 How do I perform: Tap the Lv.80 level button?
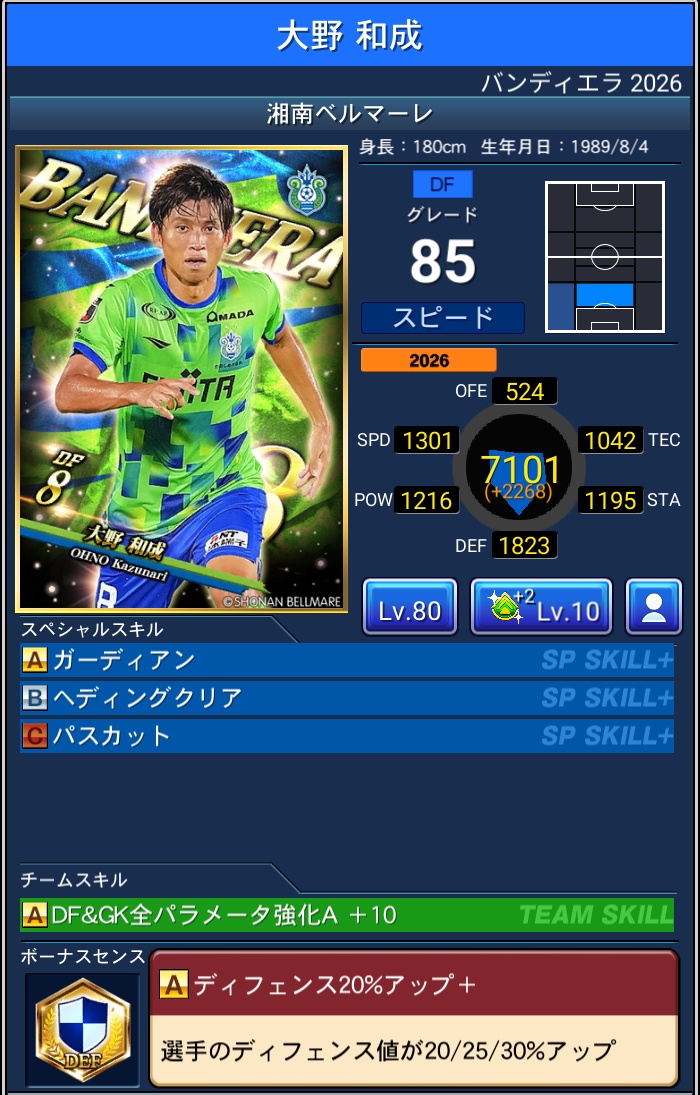point(409,607)
